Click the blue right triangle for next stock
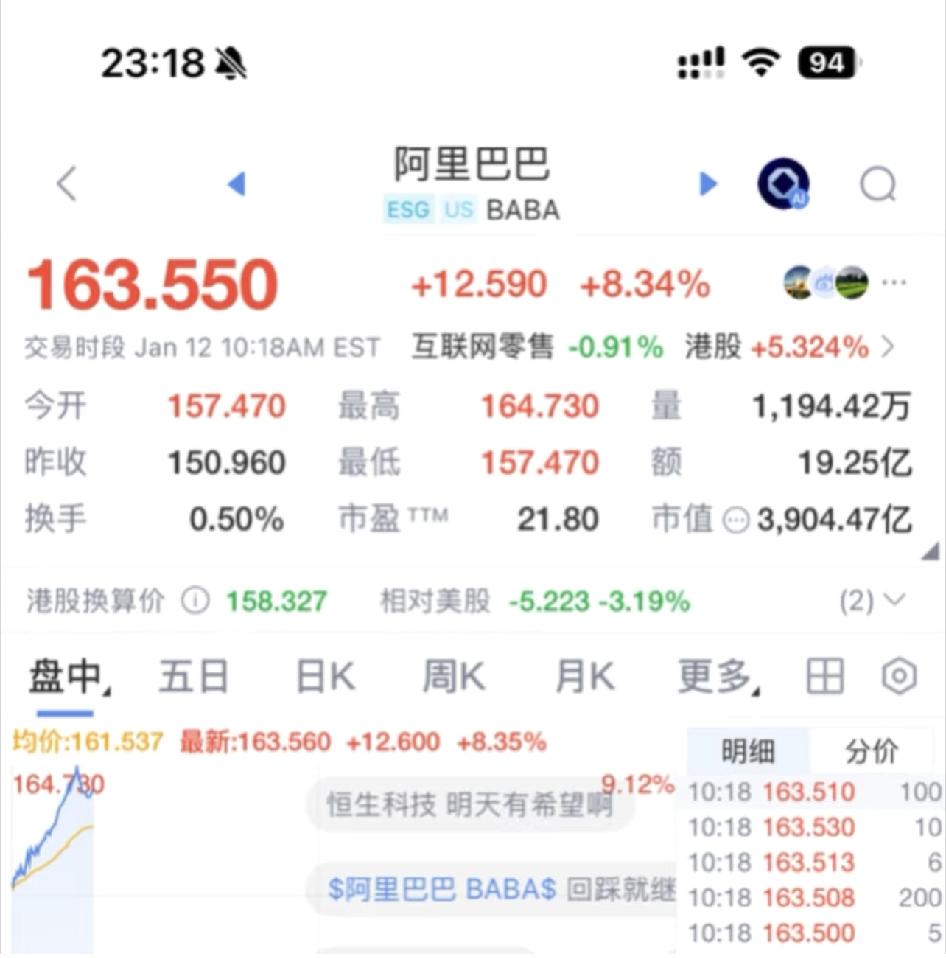This screenshot has width=946, height=958. (708, 183)
